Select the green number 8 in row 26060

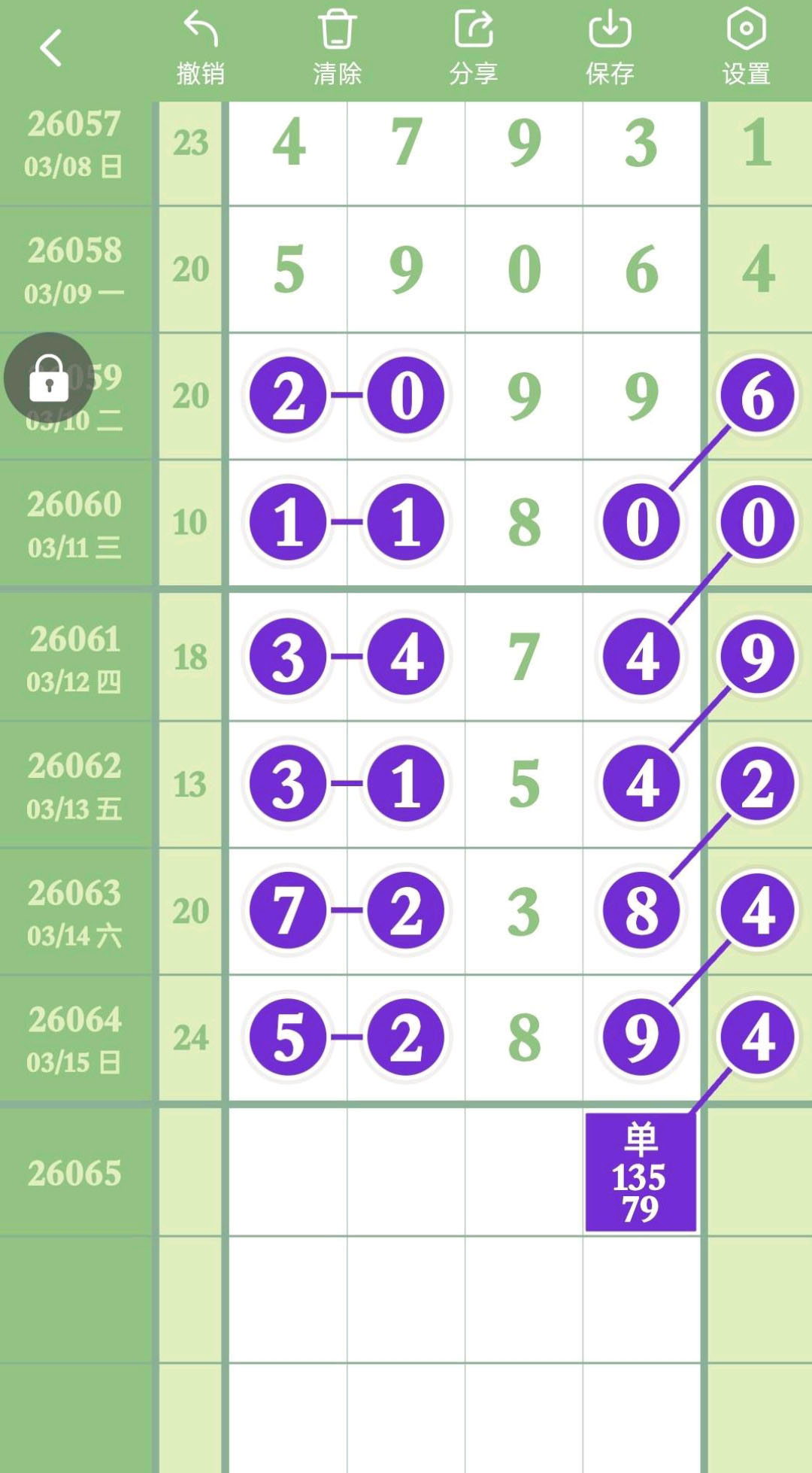pos(524,521)
